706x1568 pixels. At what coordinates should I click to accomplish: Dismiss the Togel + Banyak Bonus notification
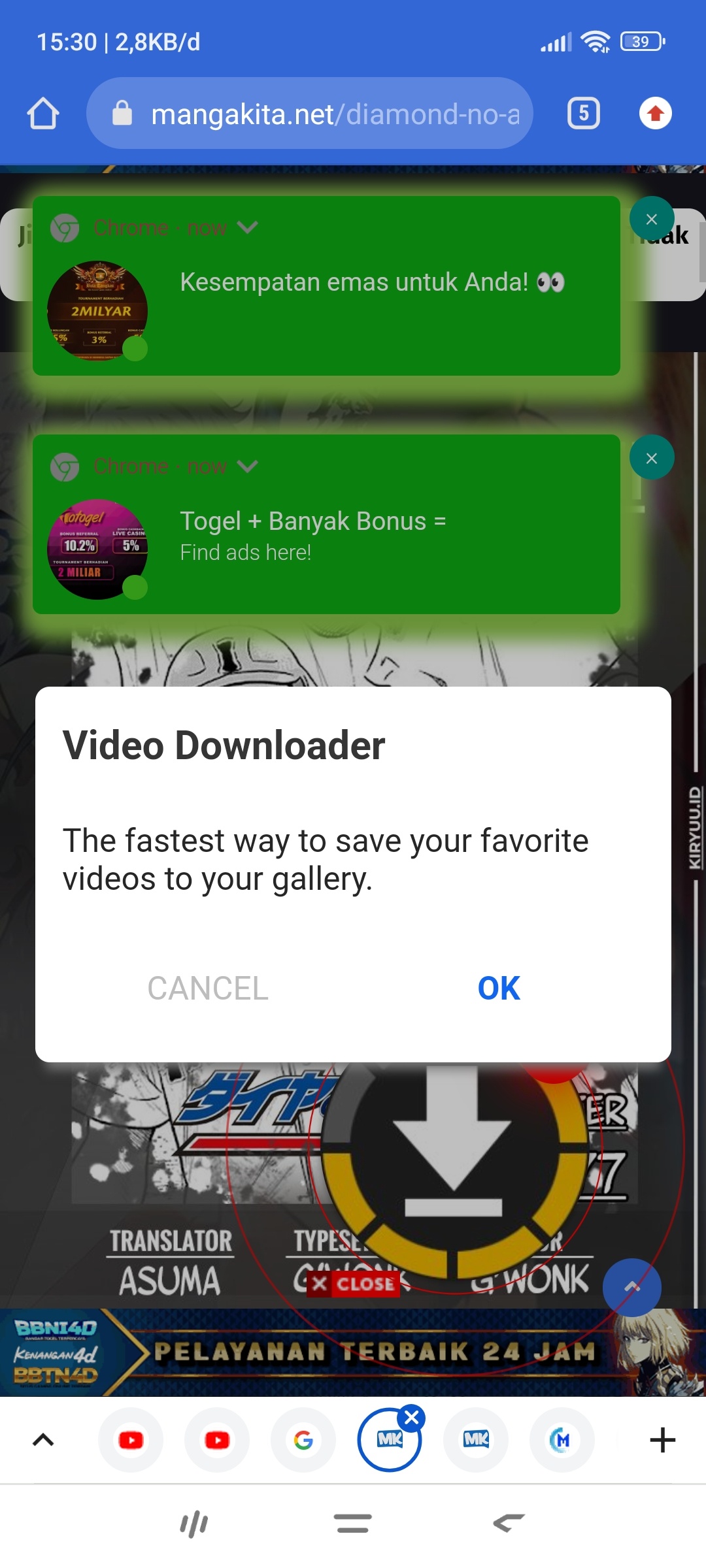point(651,459)
